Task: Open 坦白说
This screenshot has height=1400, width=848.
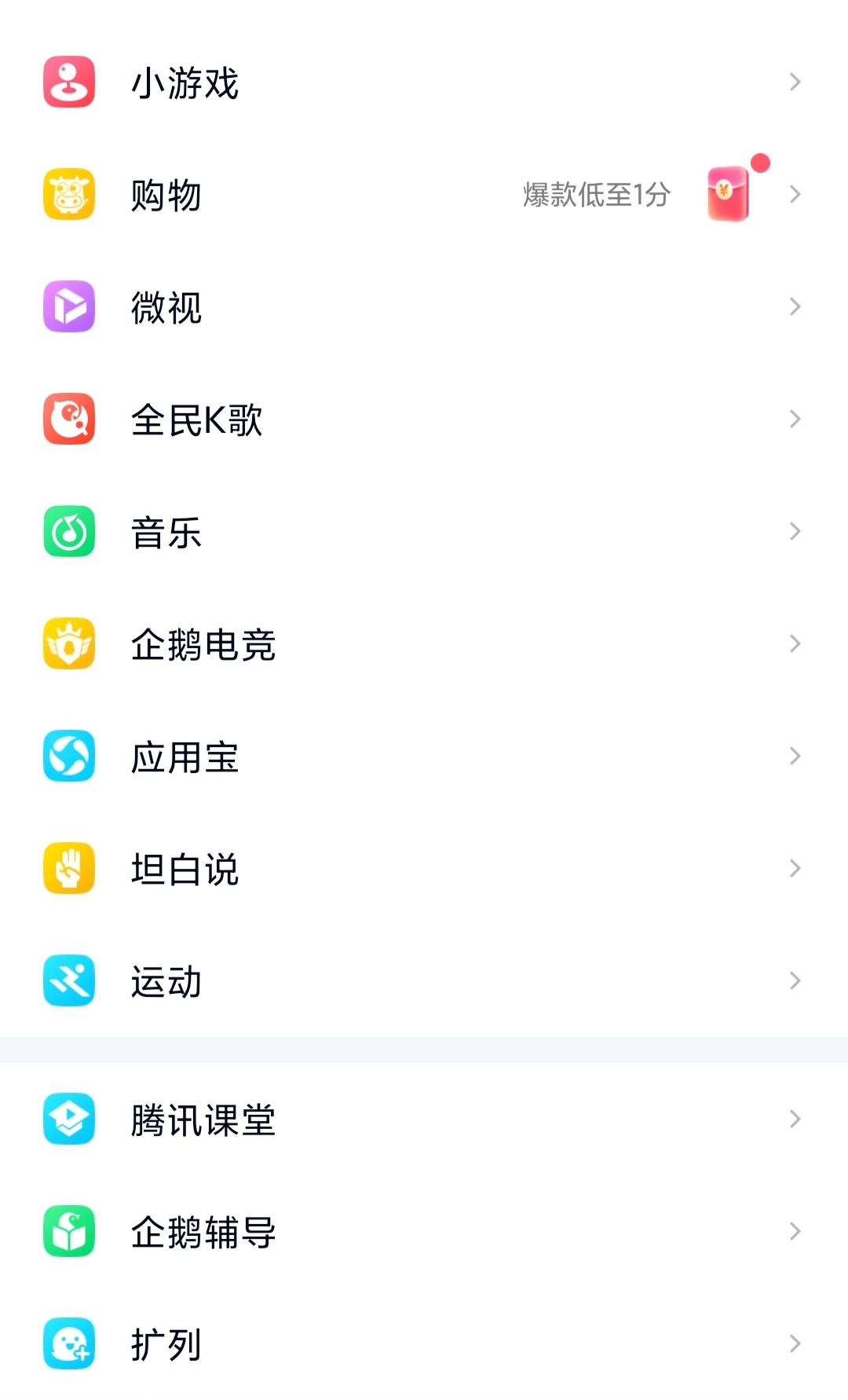Action: (424, 868)
